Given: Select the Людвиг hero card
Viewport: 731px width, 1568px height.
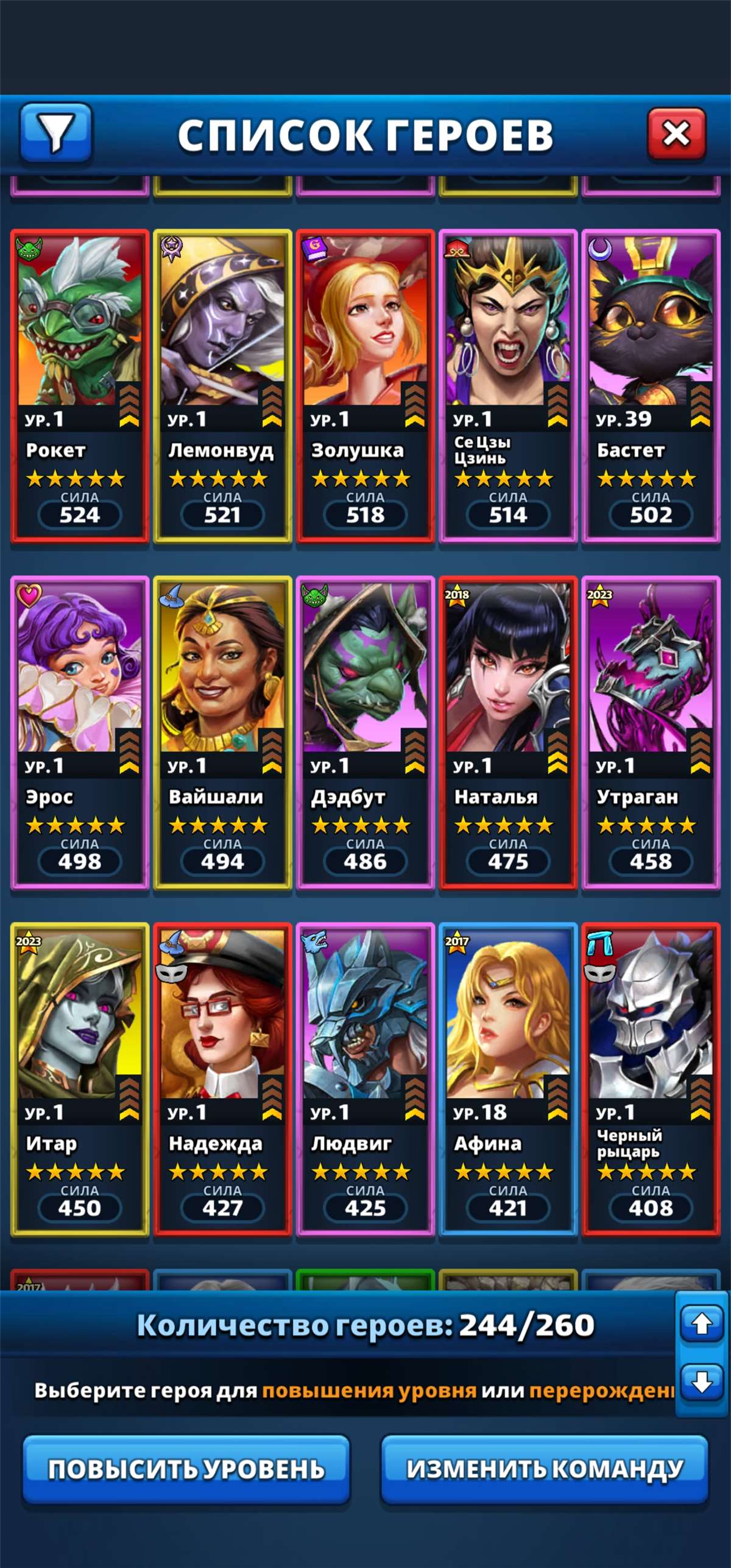Looking at the screenshot, I should point(365,1079).
